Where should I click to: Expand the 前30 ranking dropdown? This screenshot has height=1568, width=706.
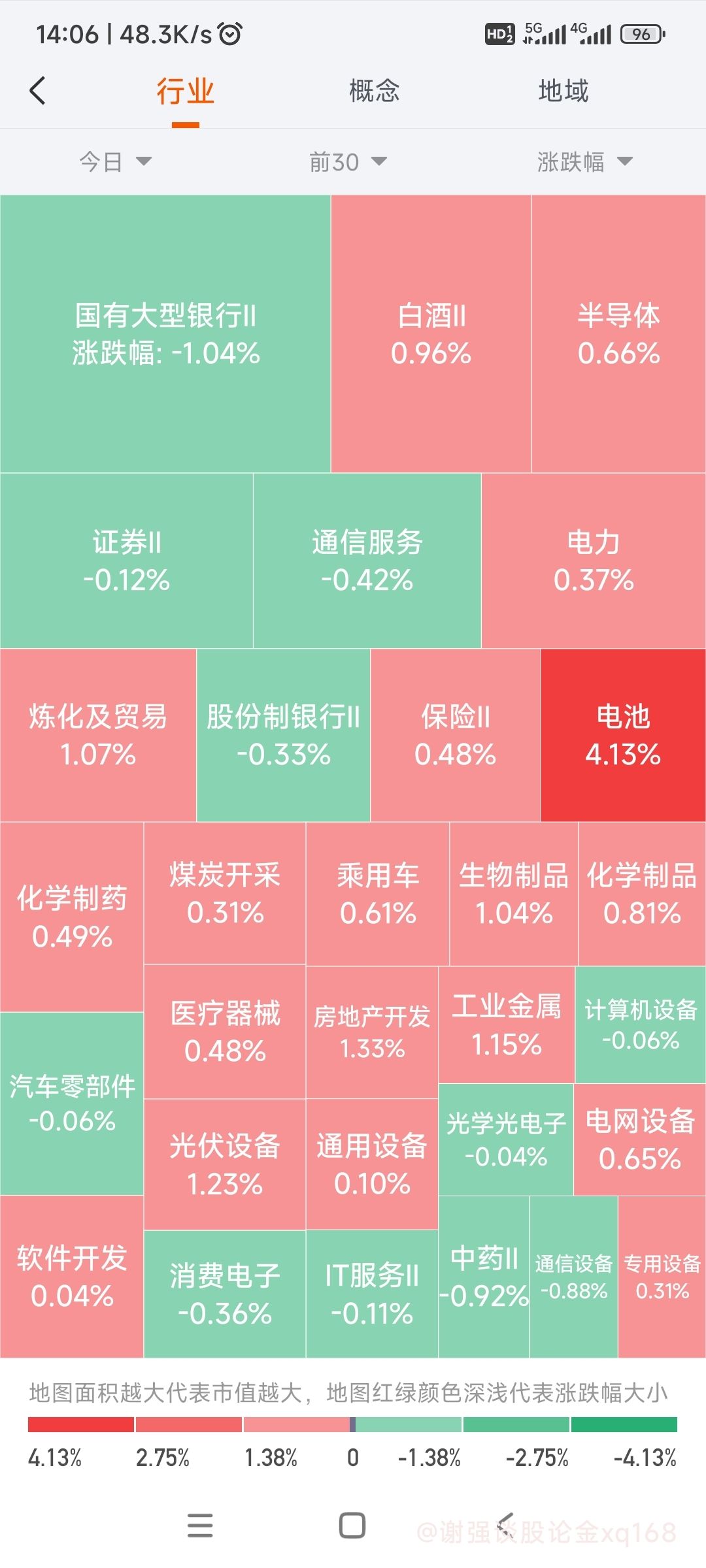[x=348, y=161]
